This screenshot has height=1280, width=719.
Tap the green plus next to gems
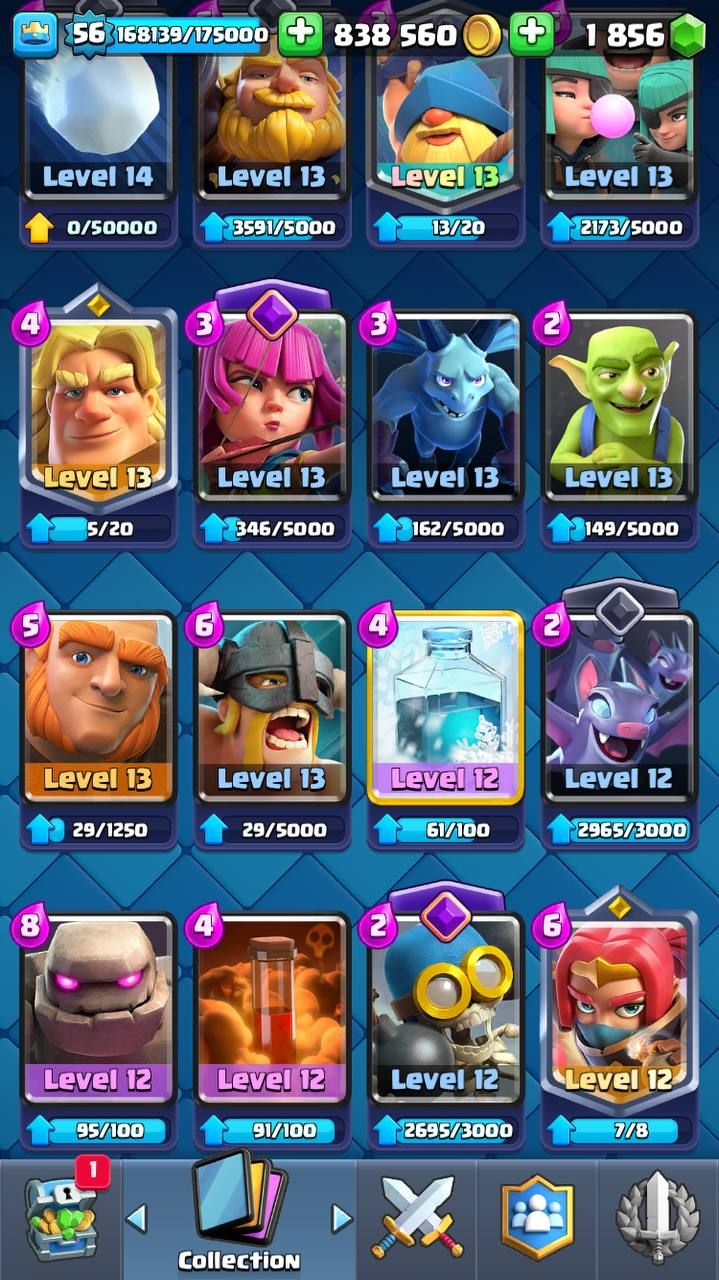(x=531, y=35)
